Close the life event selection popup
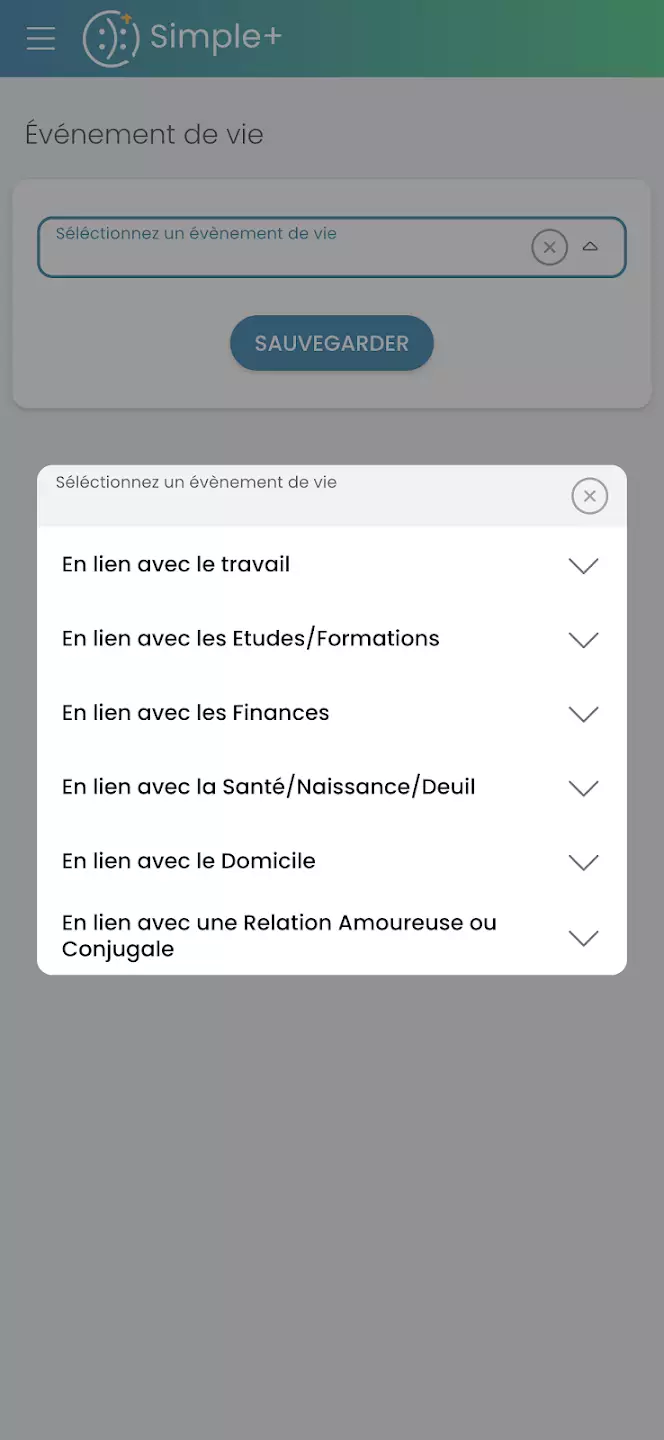 click(x=589, y=496)
